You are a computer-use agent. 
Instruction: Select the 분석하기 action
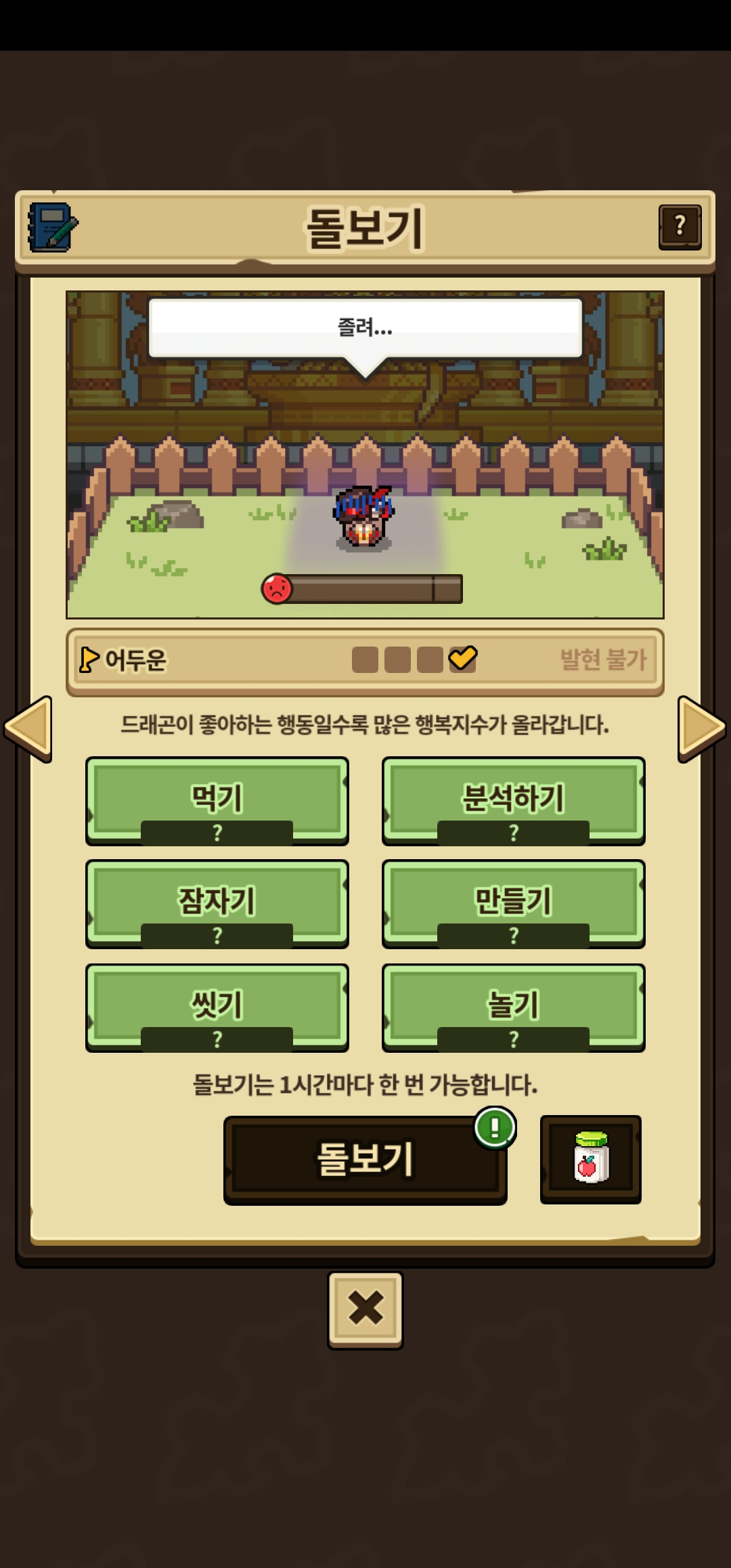513,800
